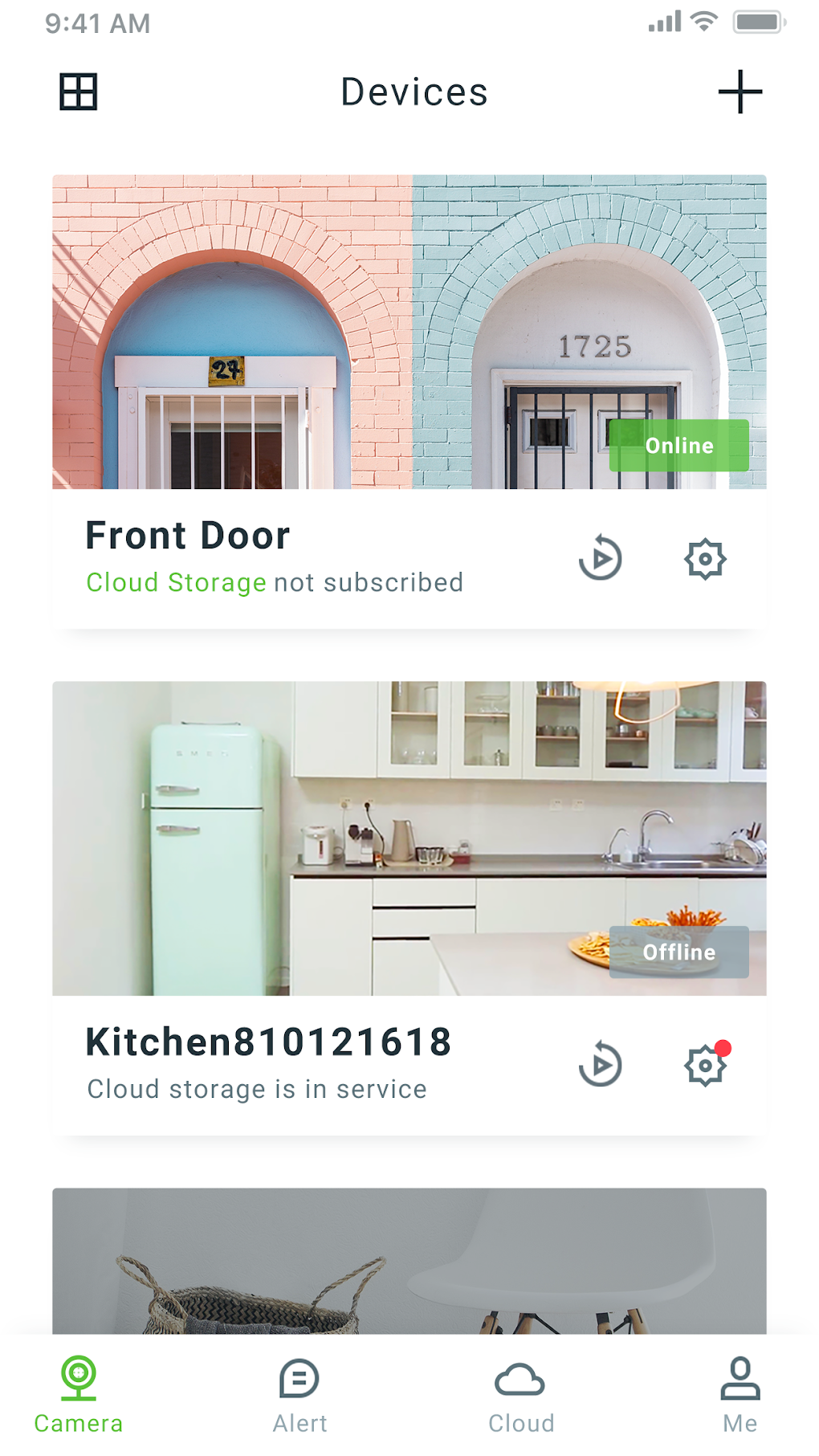Open the Kitchen810121618 camera settings
Viewport: 819px width, 1456px height.
click(x=705, y=1066)
